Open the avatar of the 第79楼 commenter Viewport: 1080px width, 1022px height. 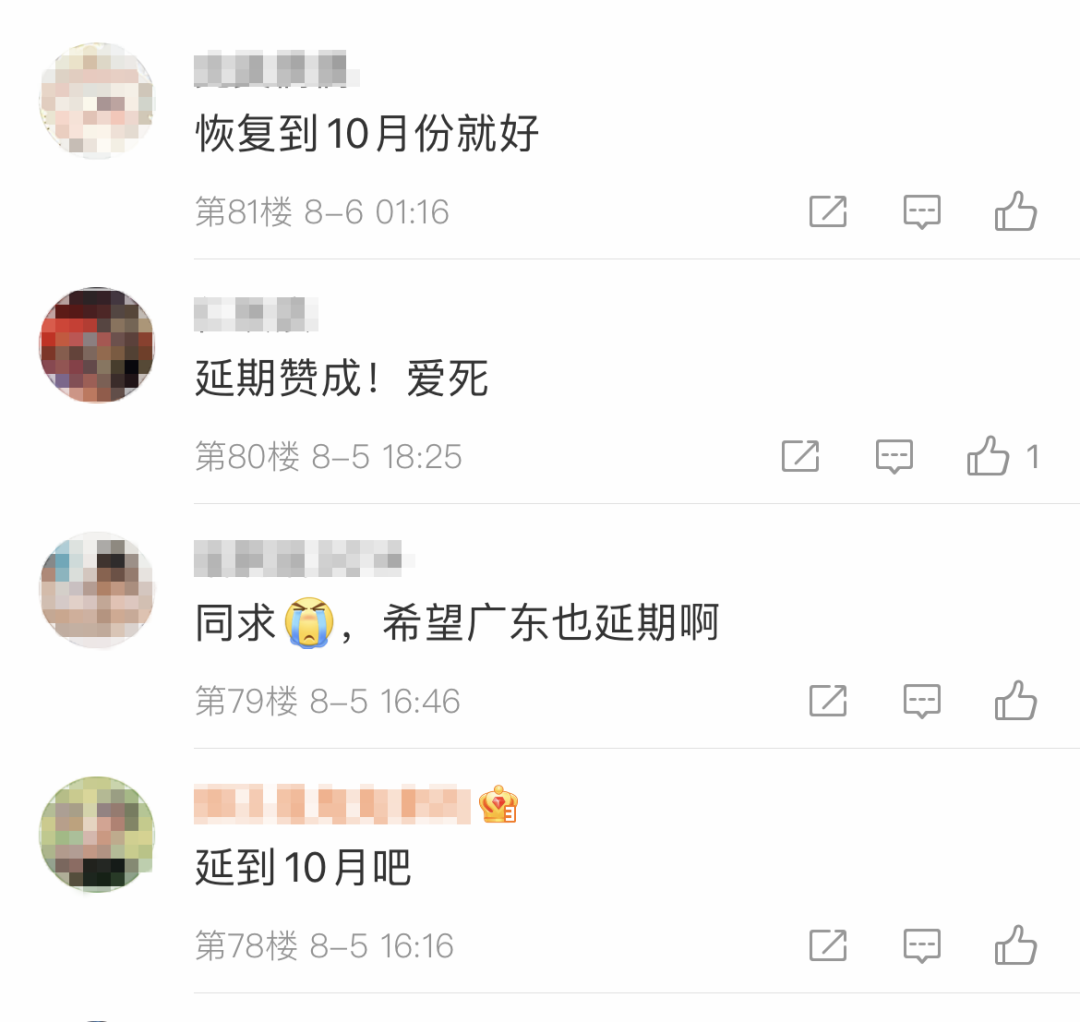click(97, 589)
